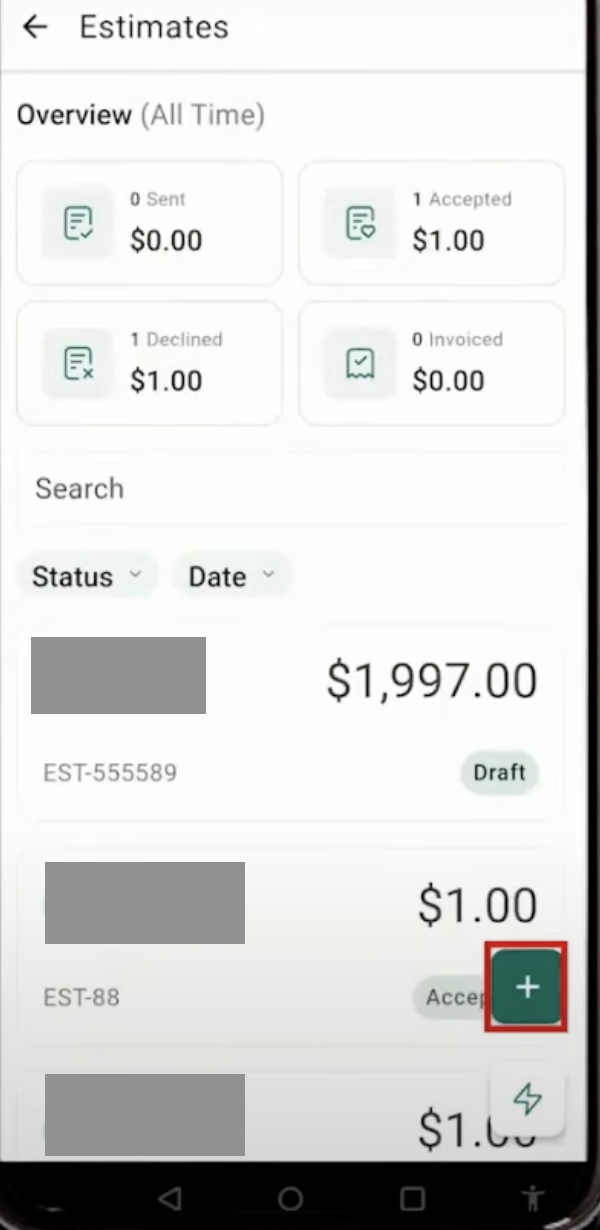Open the lightning bolt quick actions button

(527, 1100)
